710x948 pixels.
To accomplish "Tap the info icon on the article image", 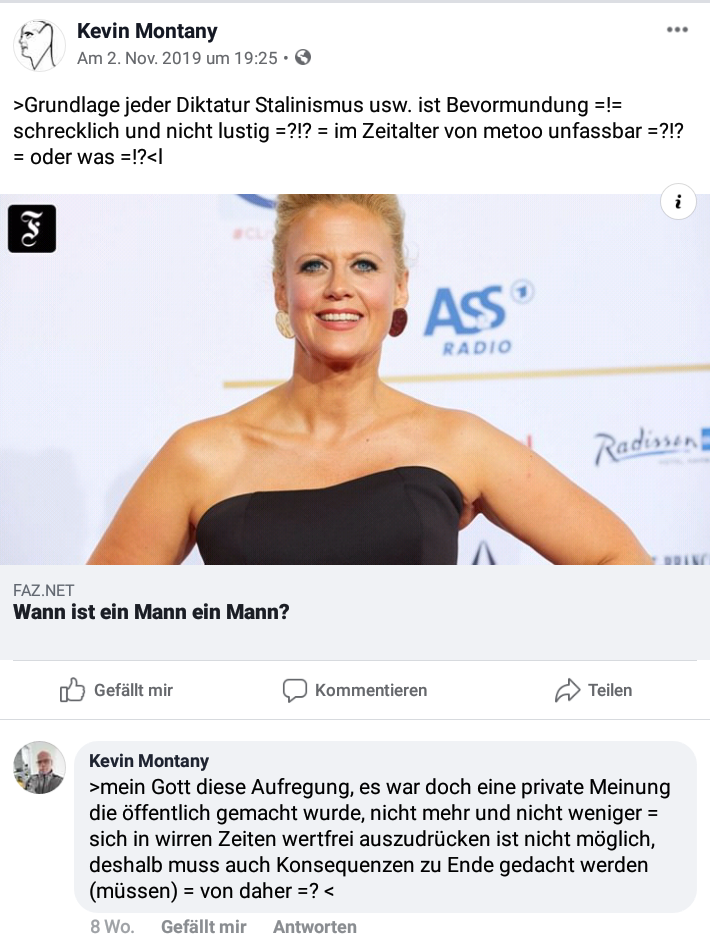I will (x=678, y=203).
